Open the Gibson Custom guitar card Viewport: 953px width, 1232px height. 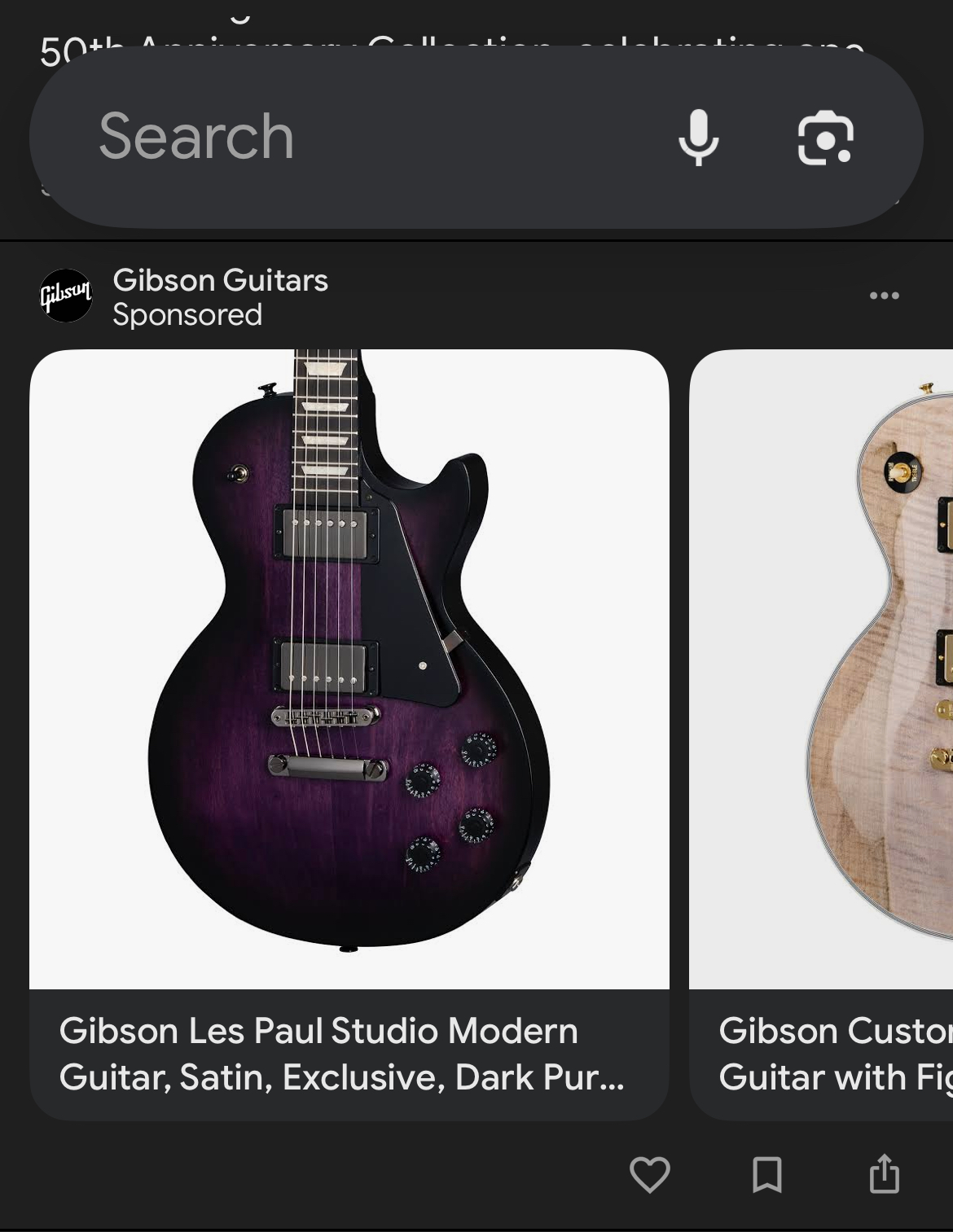(x=823, y=733)
